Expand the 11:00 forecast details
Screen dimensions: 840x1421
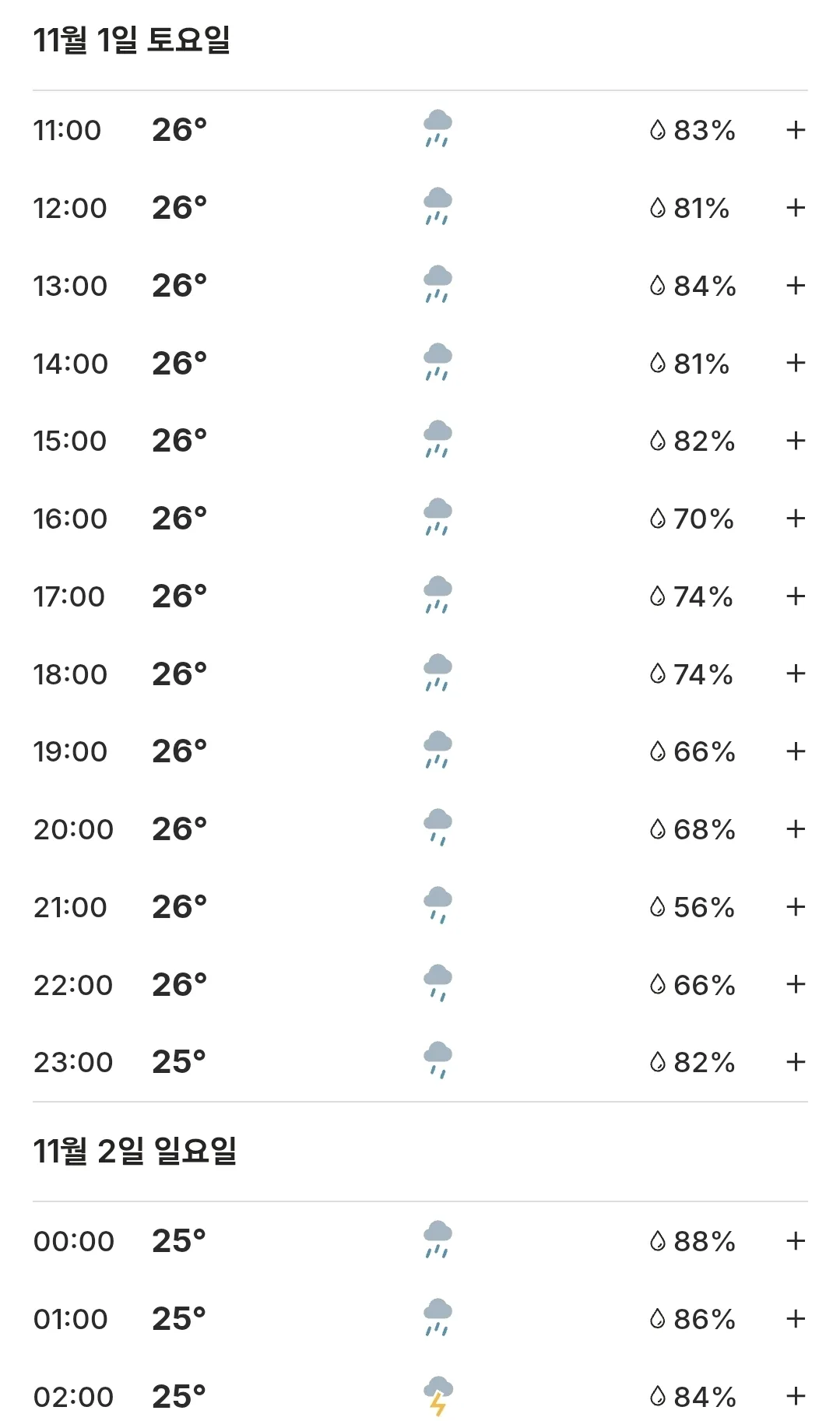(x=795, y=130)
